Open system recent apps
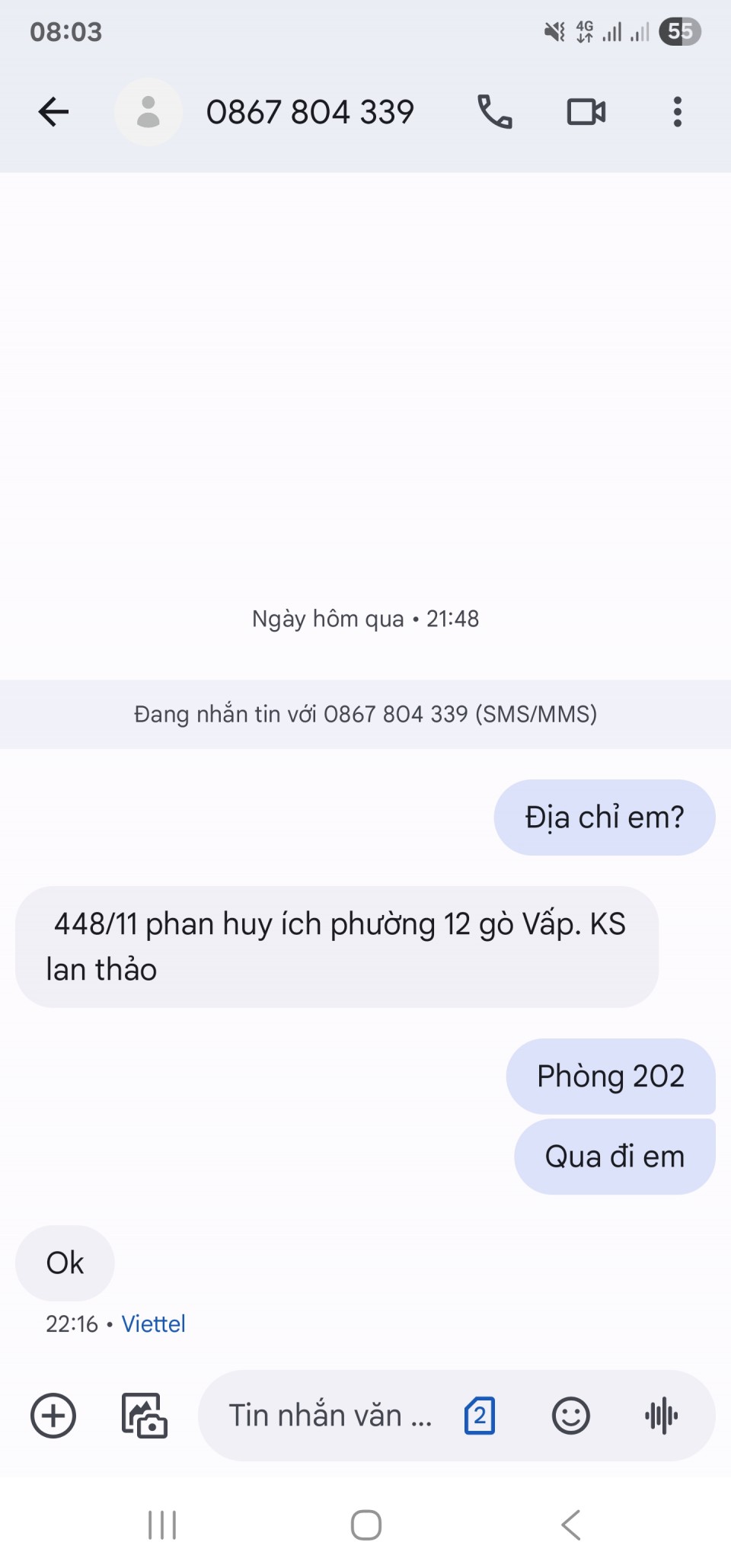Screen dimensions: 731x1568 click(162, 1525)
